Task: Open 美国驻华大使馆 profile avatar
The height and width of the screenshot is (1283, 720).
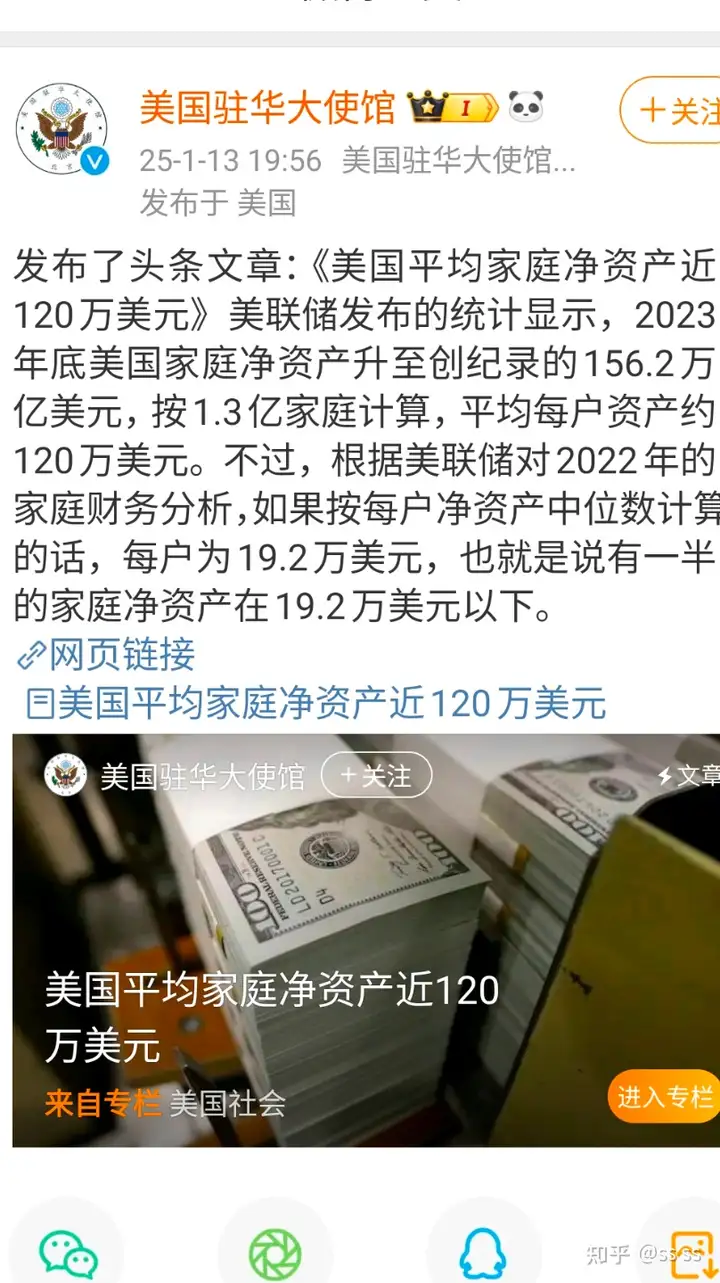Action: coord(62,131)
